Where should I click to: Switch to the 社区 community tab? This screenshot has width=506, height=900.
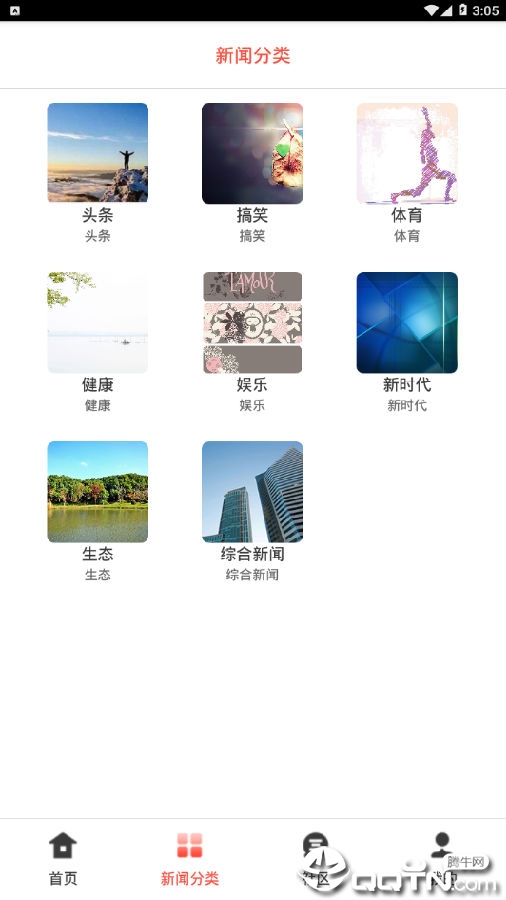(x=316, y=859)
